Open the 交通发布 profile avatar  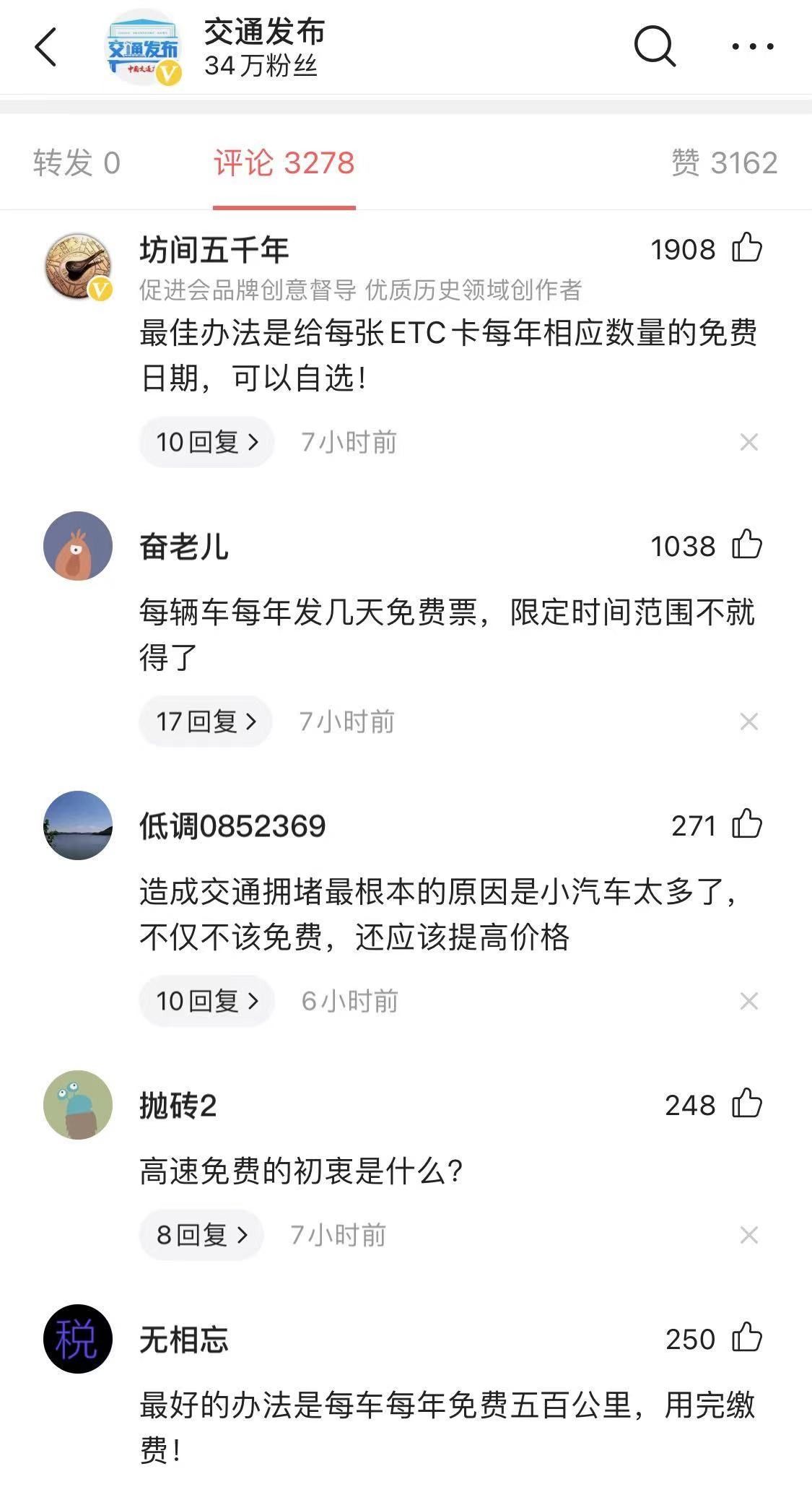click(x=144, y=48)
